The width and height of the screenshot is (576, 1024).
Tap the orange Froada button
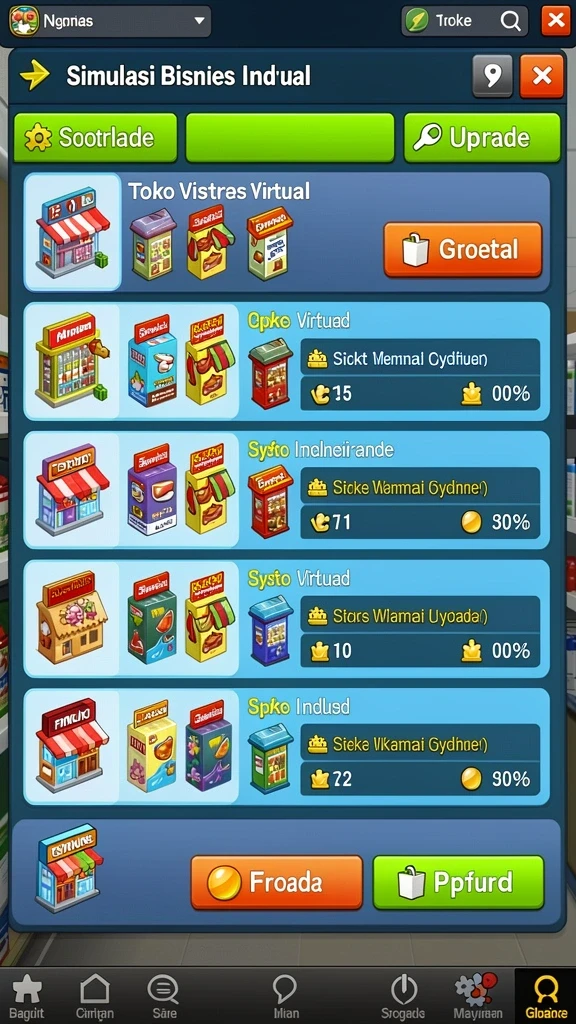coord(277,882)
